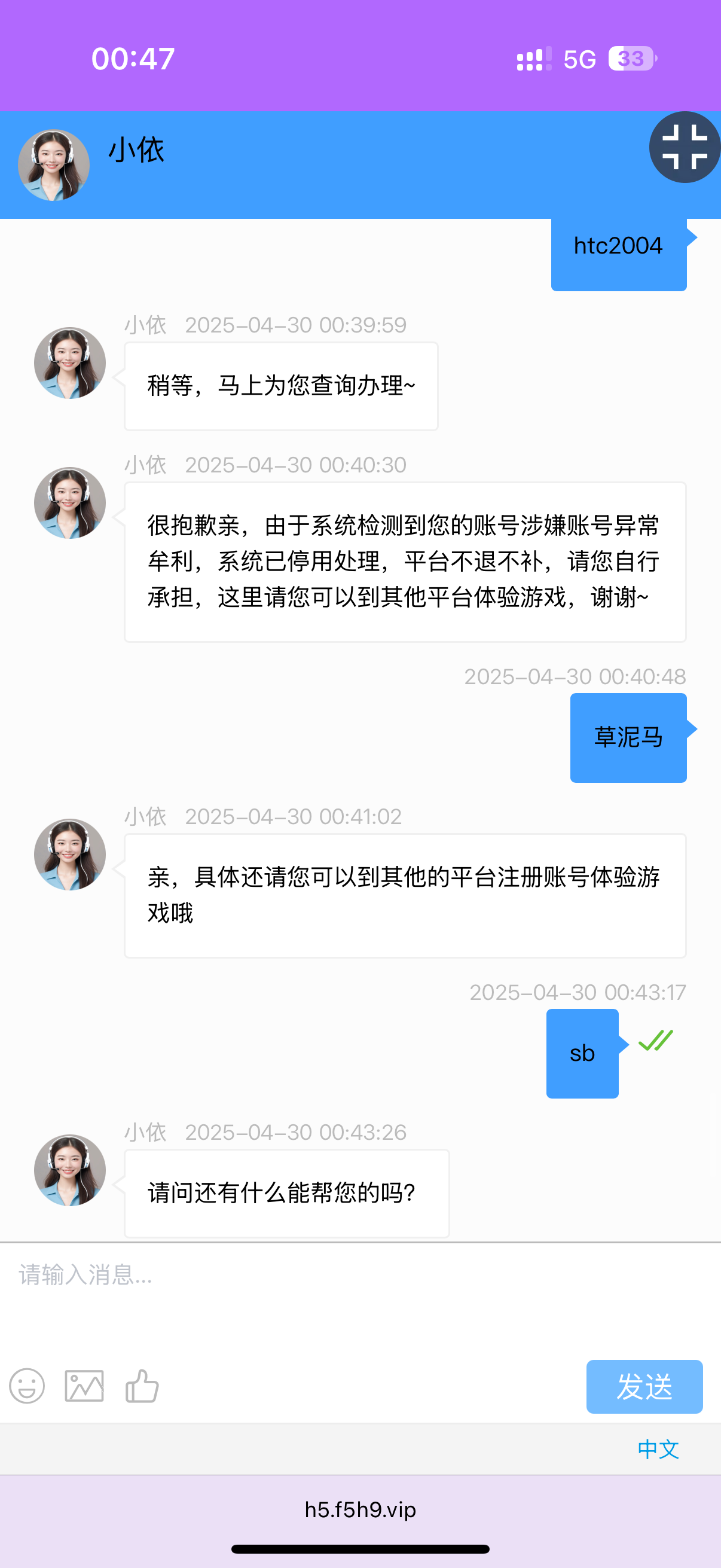The image size is (721, 1568).
Task: Attach an image to the chat
Action: [x=84, y=1387]
